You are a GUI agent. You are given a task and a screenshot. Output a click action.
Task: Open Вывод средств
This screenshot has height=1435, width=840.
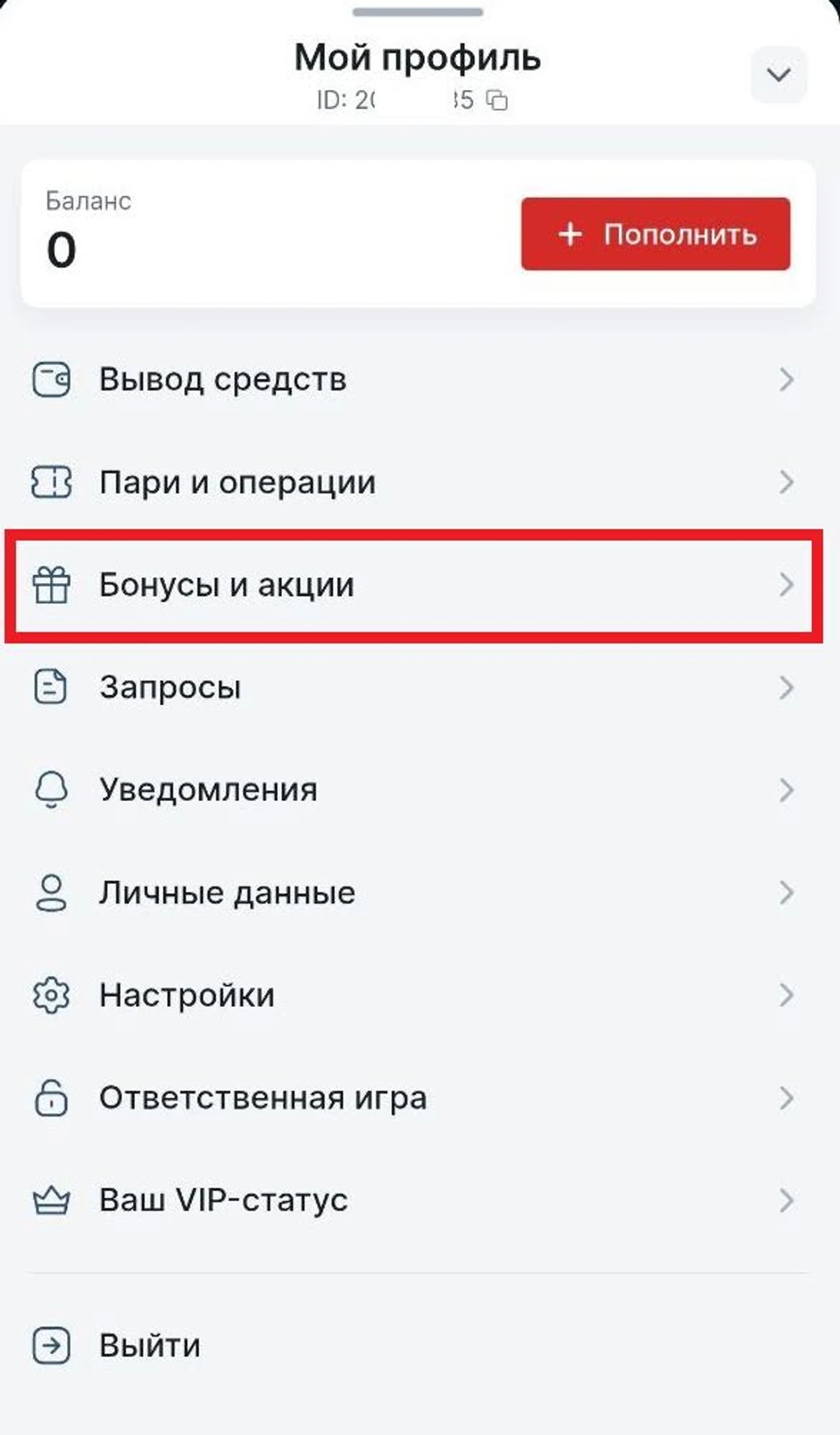pos(223,380)
